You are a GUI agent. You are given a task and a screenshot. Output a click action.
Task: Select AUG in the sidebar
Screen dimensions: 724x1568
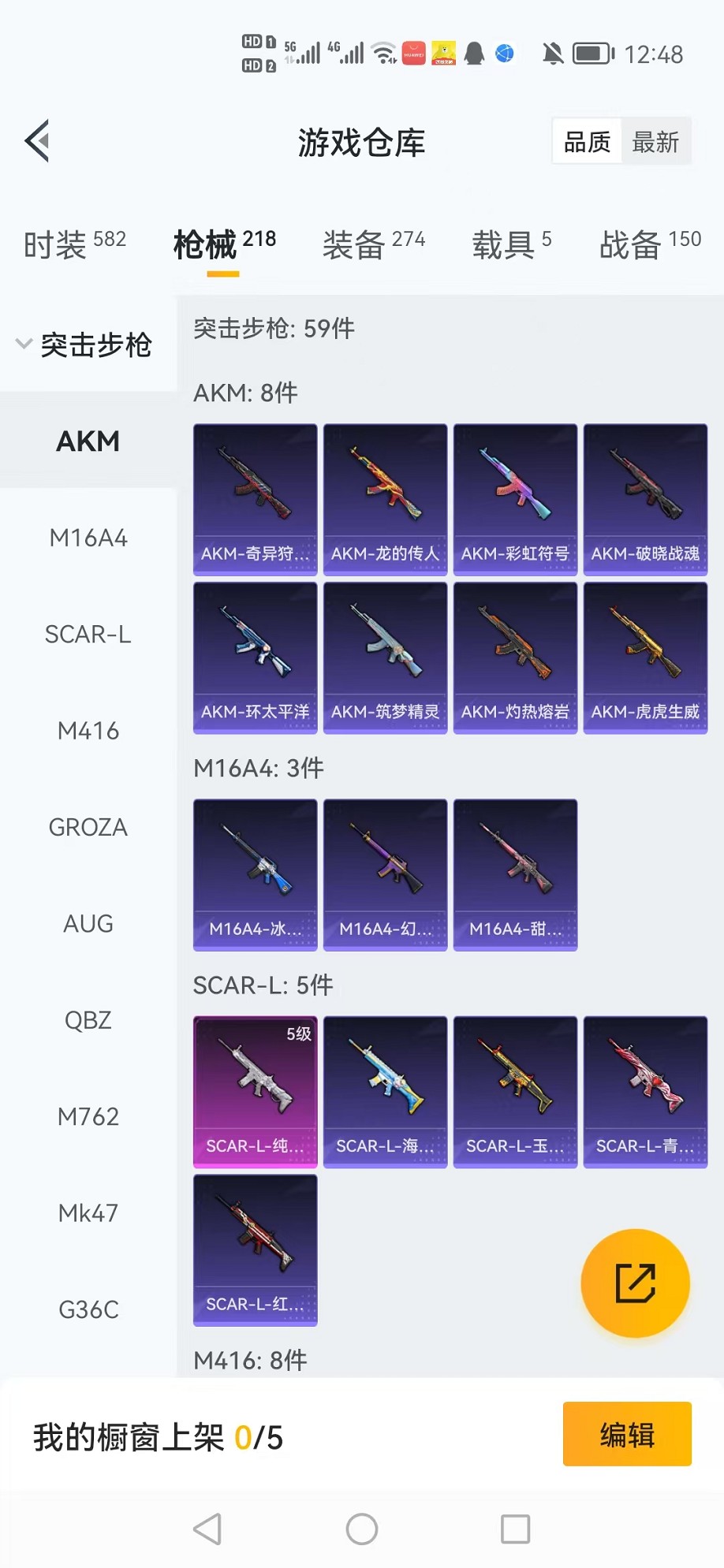point(88,923)
